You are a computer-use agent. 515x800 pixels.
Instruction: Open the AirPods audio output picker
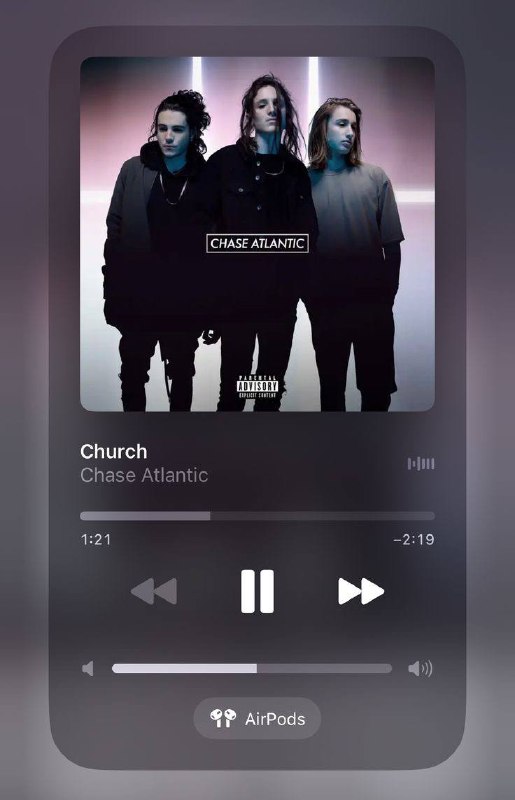(x=257, y=718)
